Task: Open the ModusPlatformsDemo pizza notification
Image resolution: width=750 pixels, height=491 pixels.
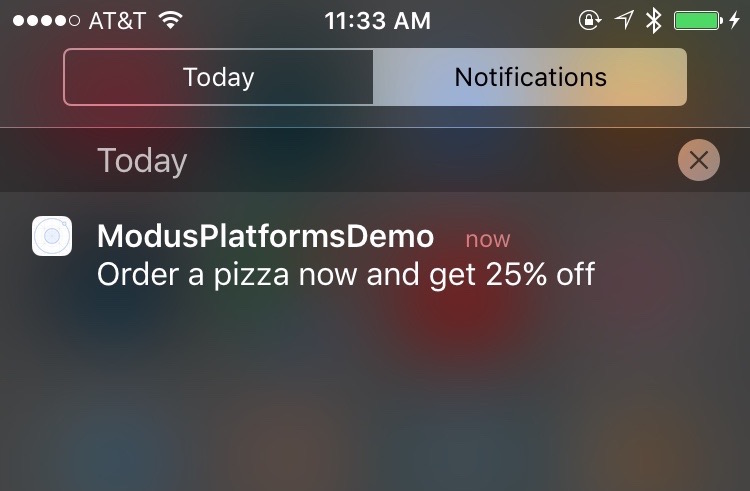Action: tap(345, 255)
